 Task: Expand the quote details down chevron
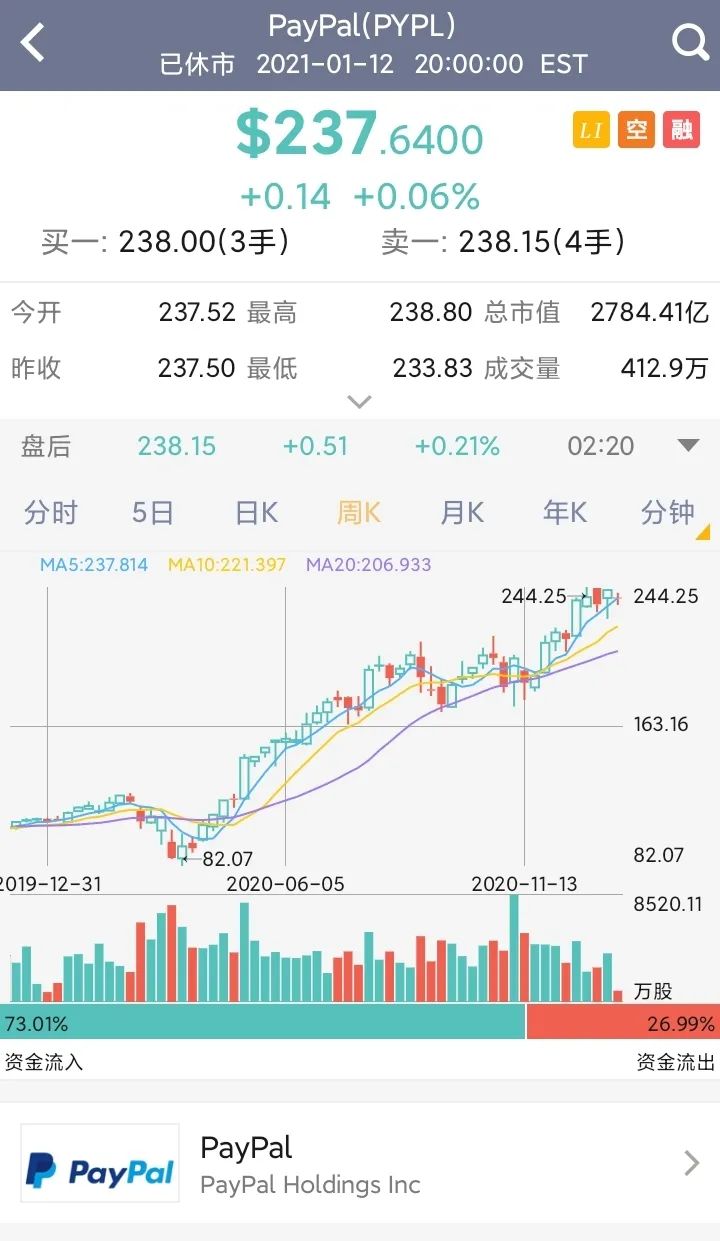coord(359,401)
